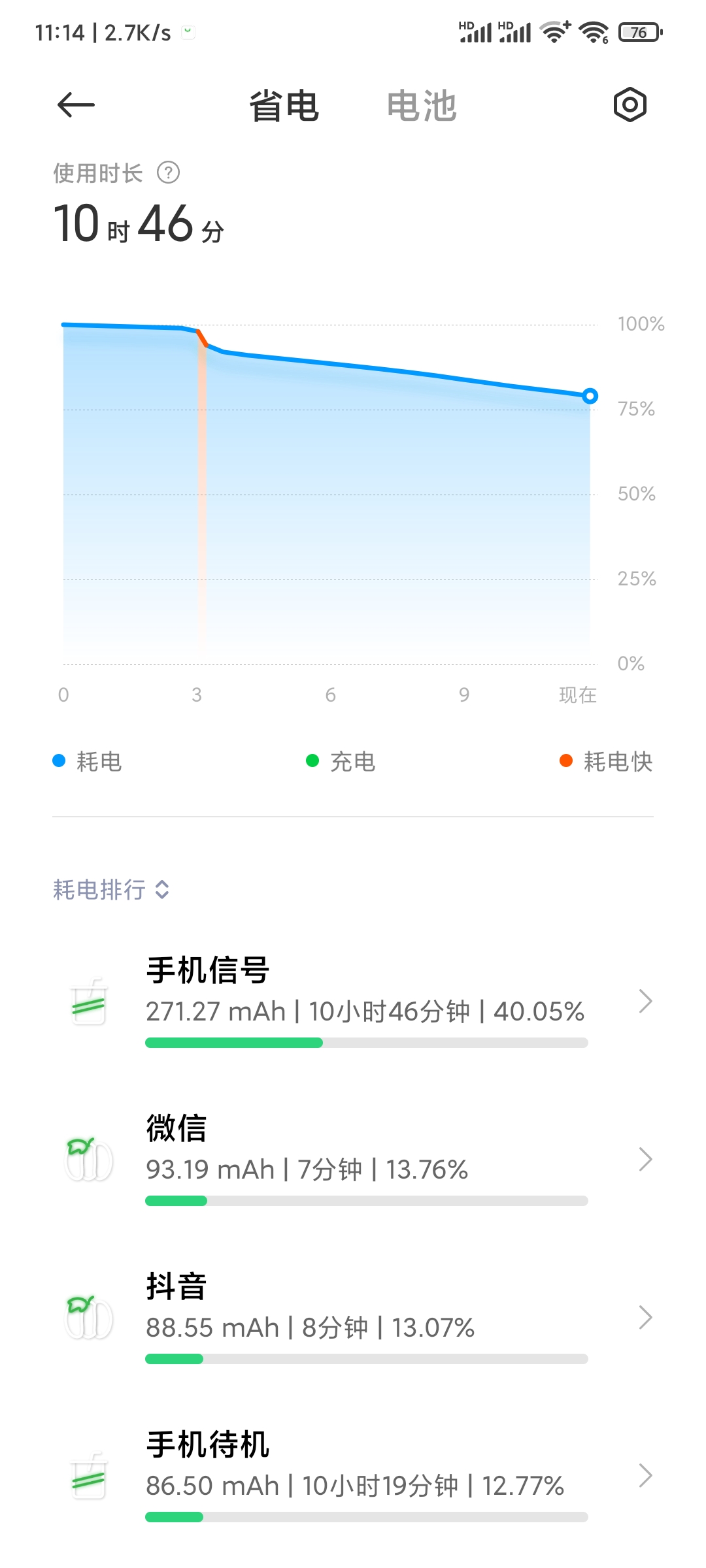Go back using the arrow icon

tap(76, 105)
